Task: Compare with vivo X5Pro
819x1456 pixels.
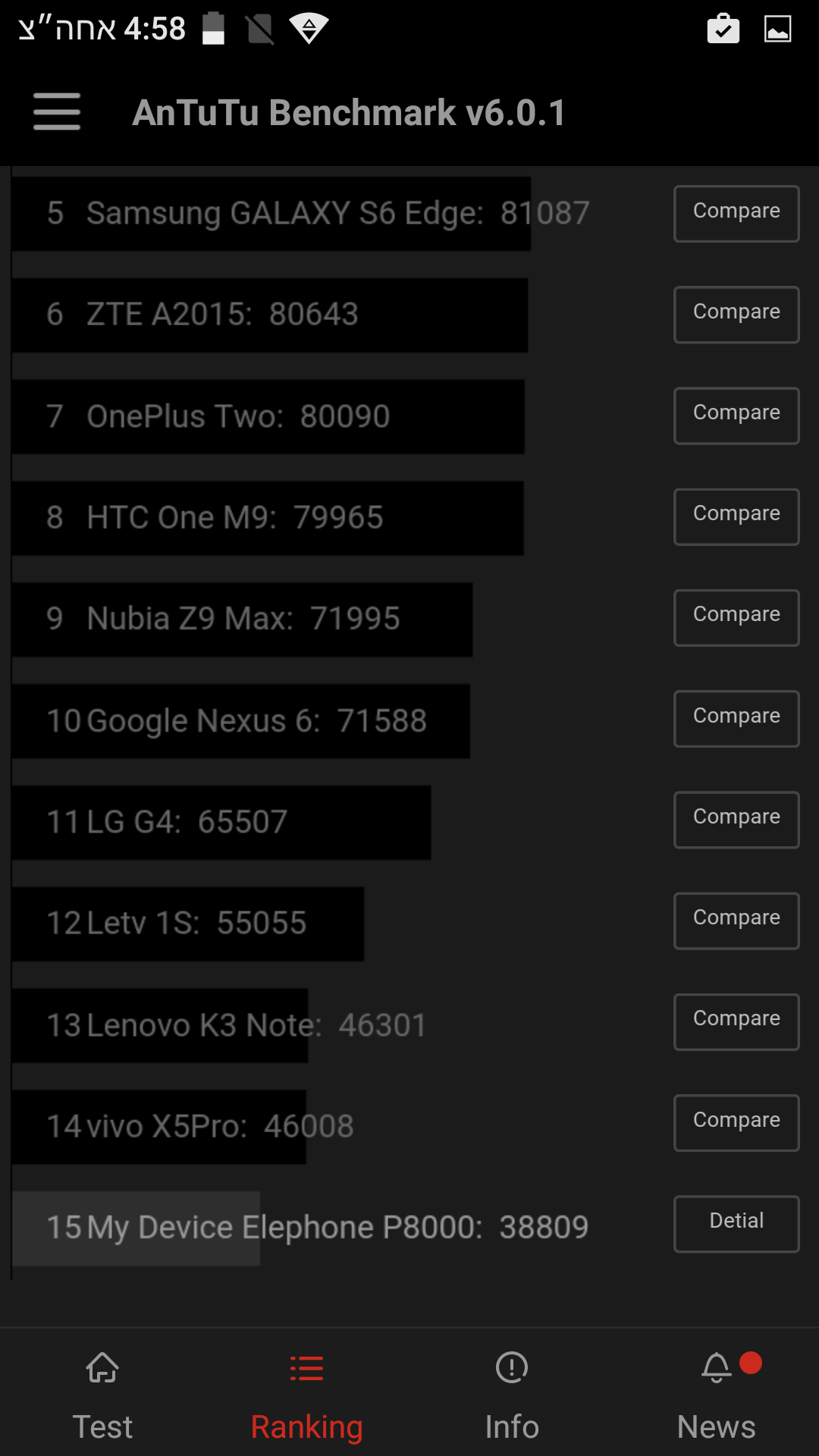Action: coord(736,1123)
